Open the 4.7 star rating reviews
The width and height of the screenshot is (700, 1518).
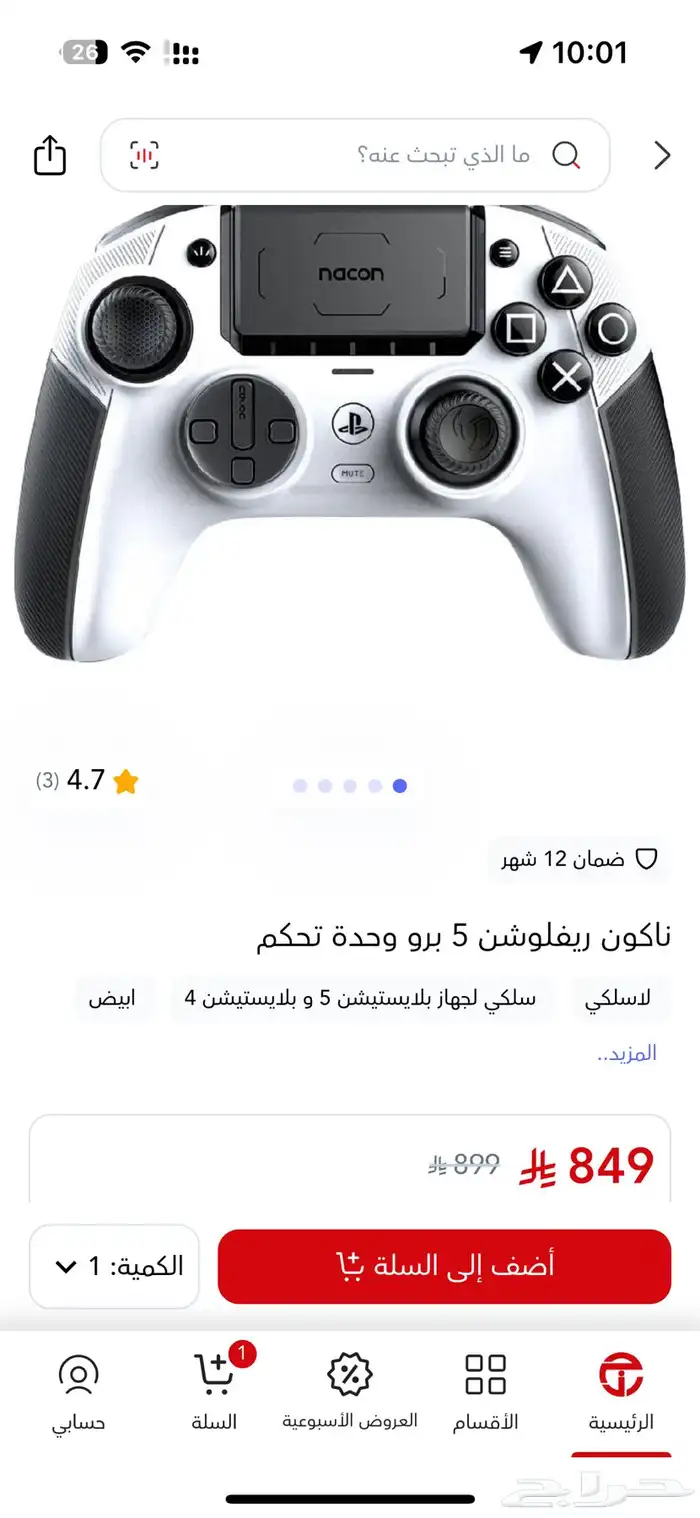[x=88, y=781]
